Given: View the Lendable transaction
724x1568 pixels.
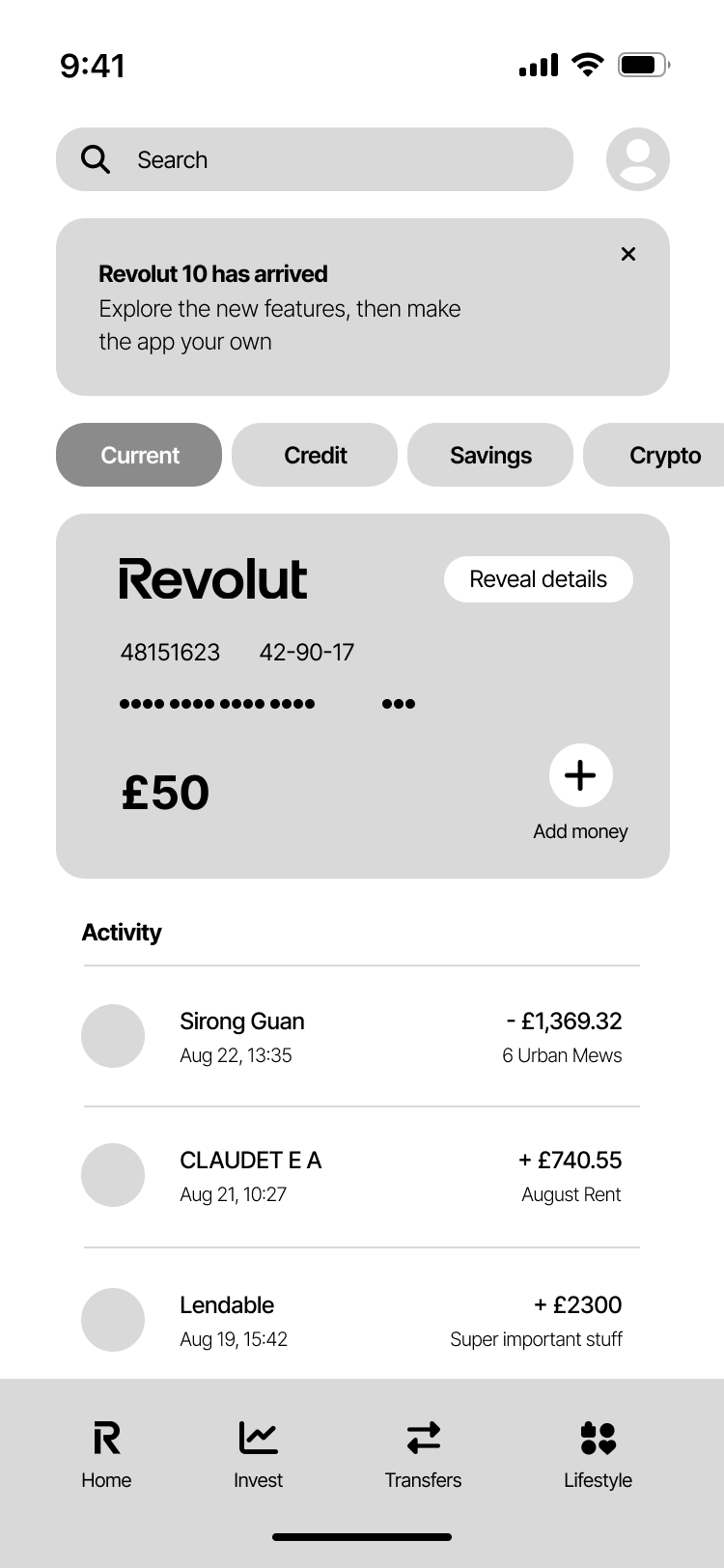Looking at the screenshot, I should [361, 1320].
